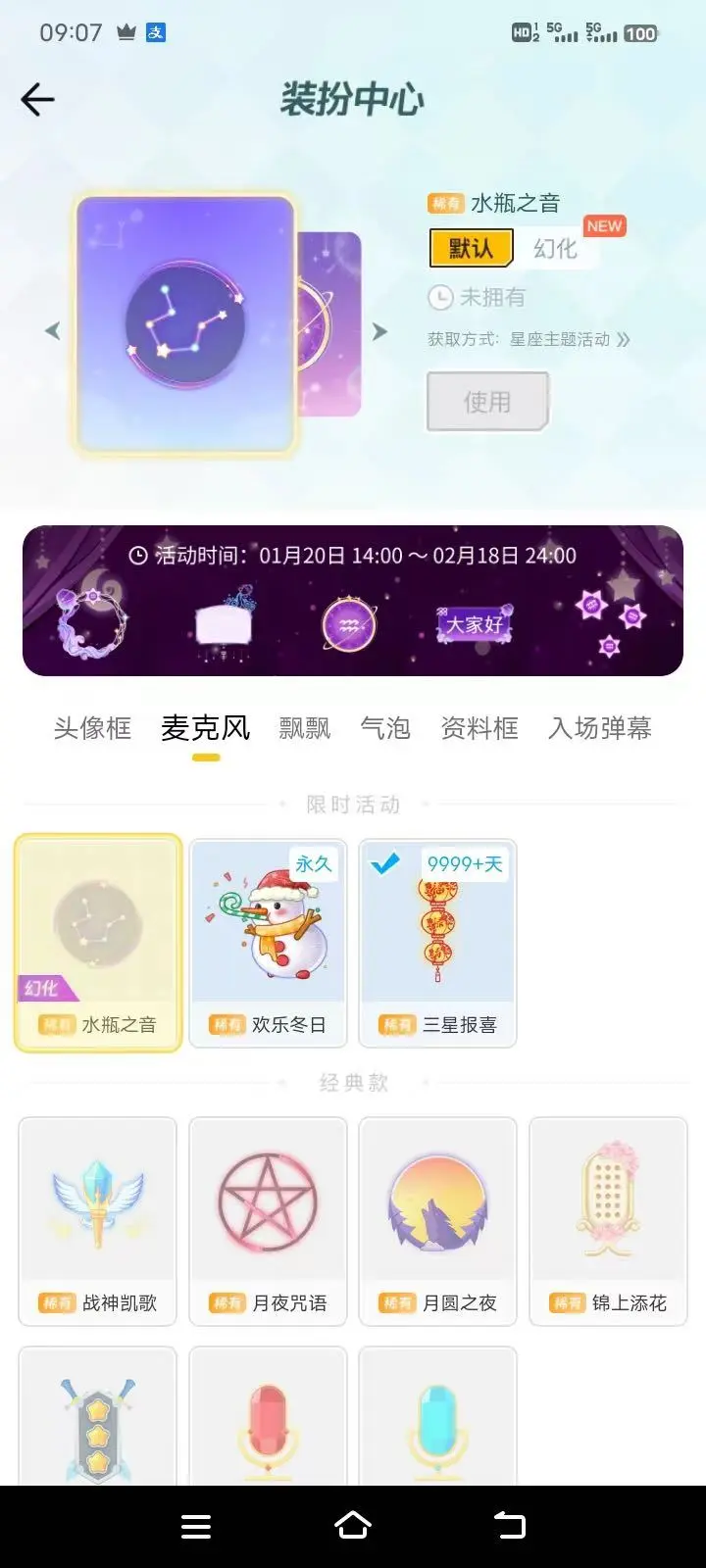
Task: Select the 三星报喜 lantern microphone
Action: pos(437,943)
